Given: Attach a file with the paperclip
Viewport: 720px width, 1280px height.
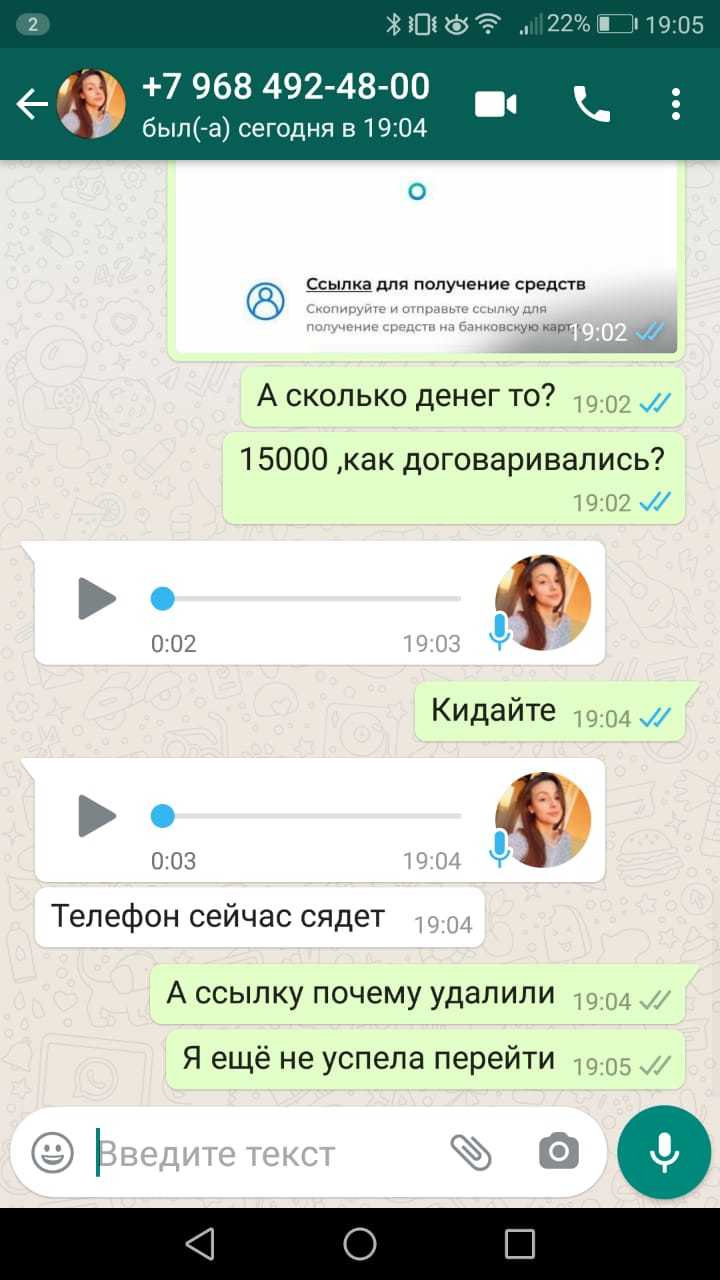Looking at the screenshot, I should coord(471,1153).
